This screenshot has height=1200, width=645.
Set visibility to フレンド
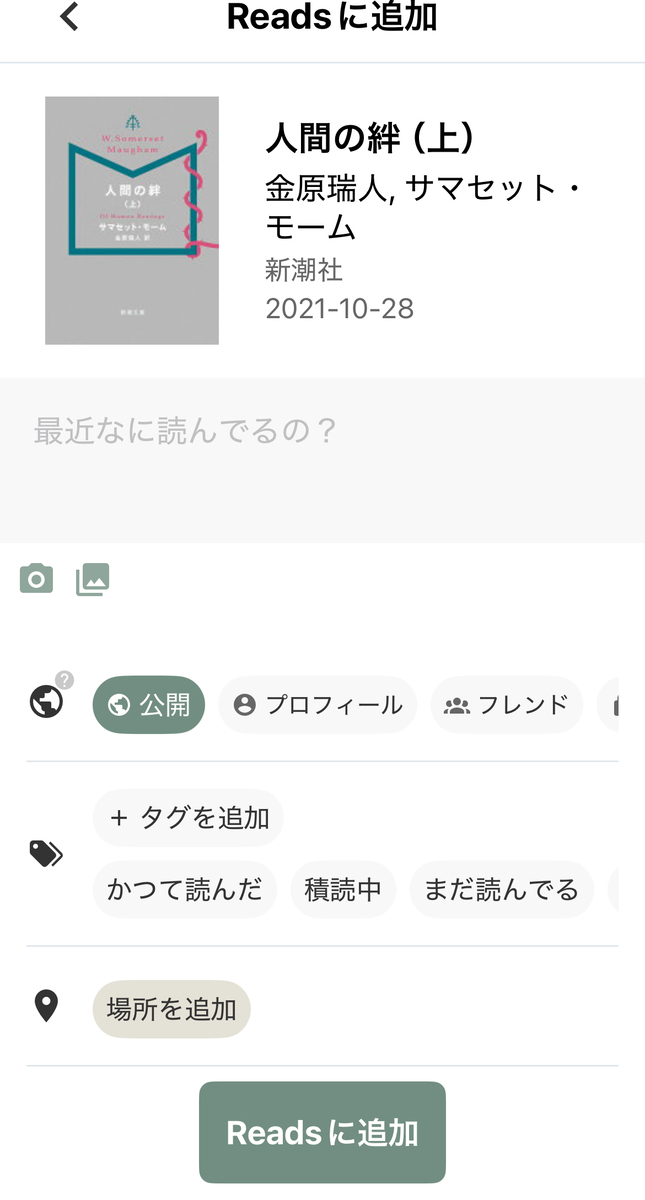(506, 705)
